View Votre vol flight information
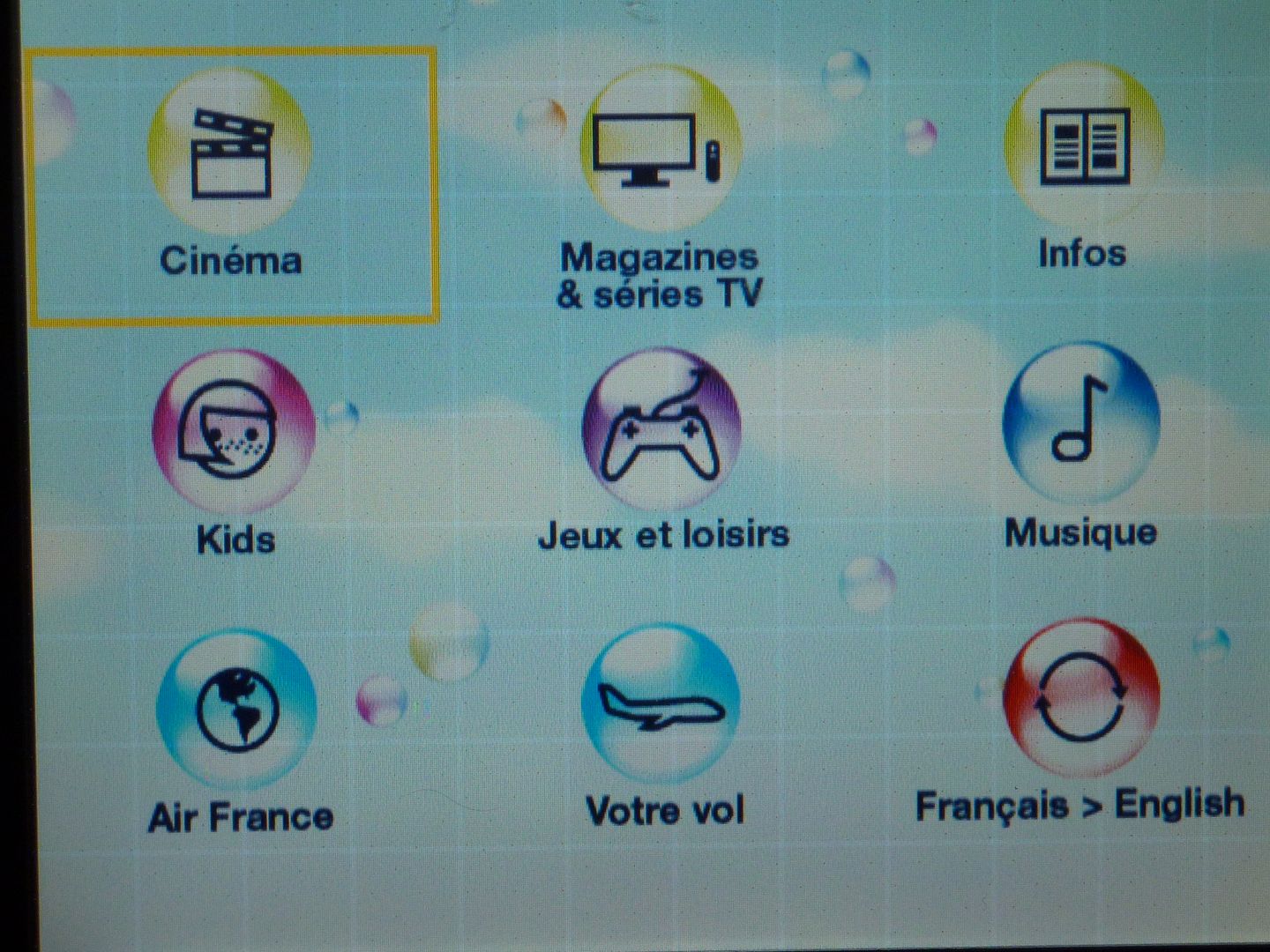The height and width of the screenshot is (952, 1270). point(661,705)
